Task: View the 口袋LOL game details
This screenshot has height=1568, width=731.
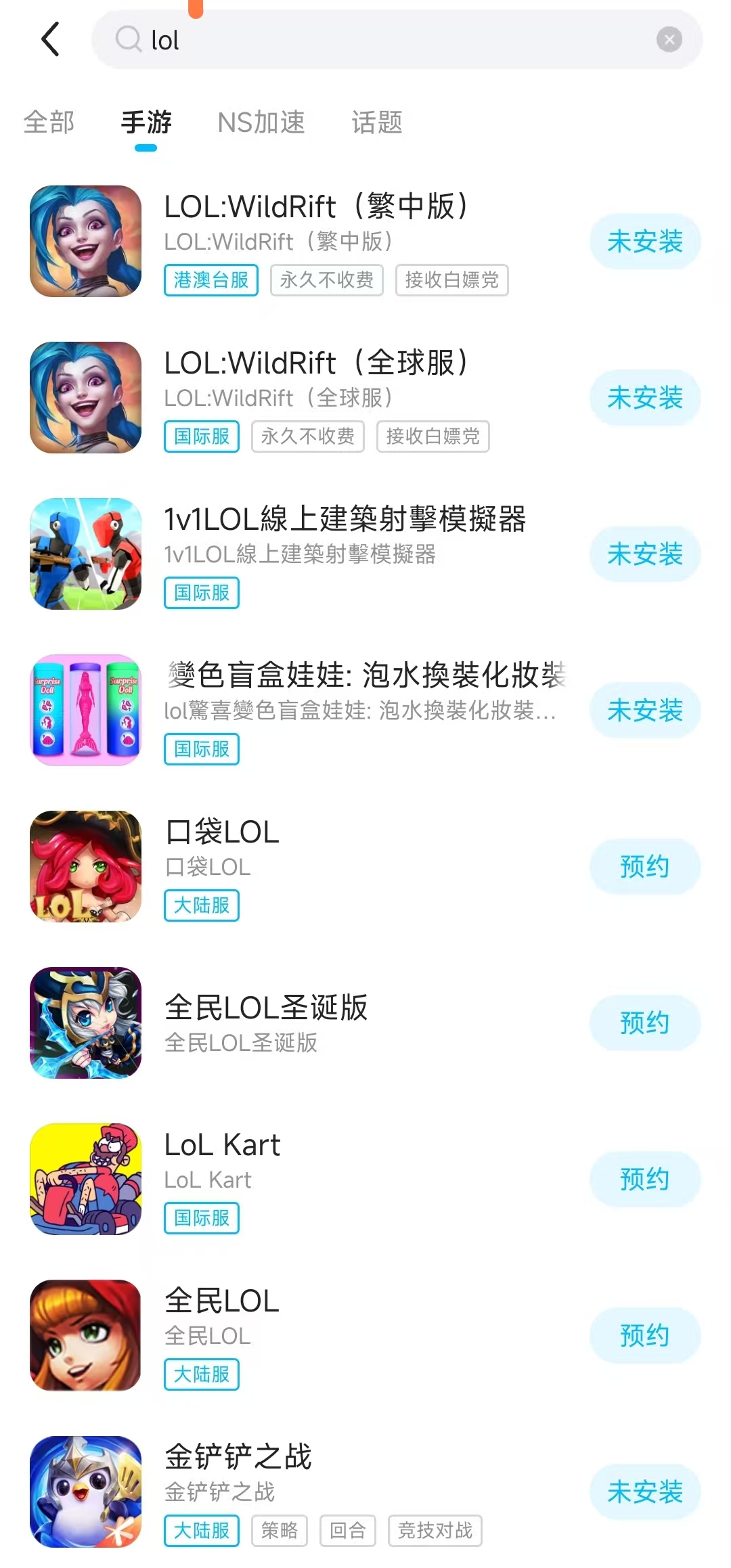Action: point(222,832)
